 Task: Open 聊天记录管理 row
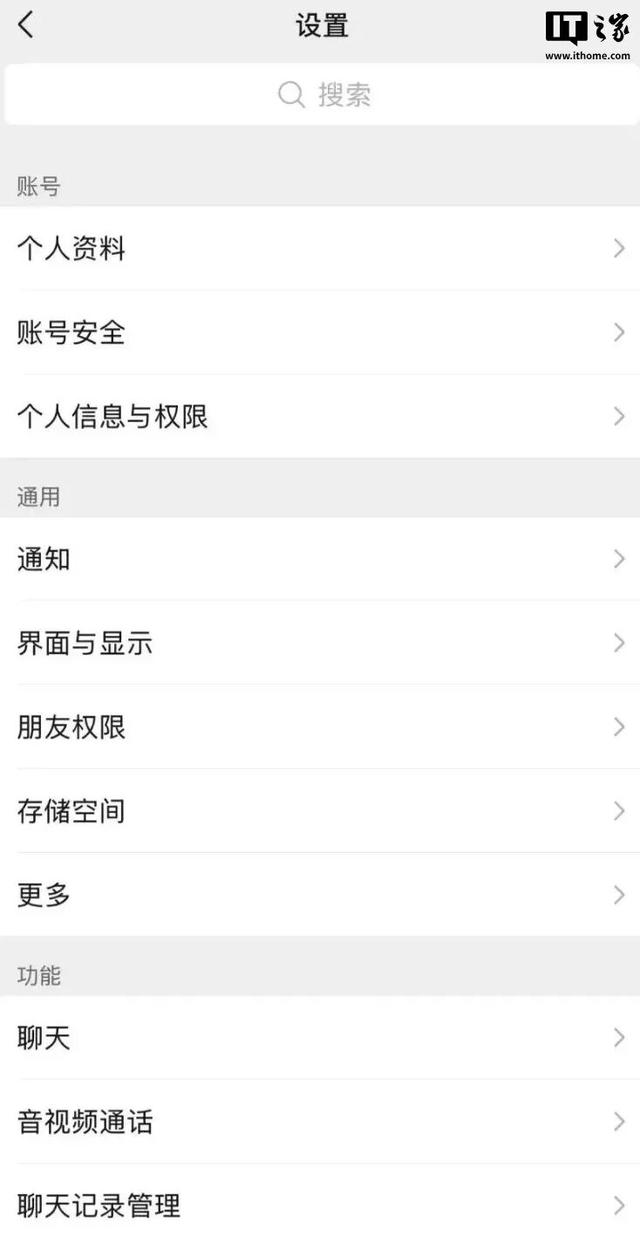point(320,1205)
